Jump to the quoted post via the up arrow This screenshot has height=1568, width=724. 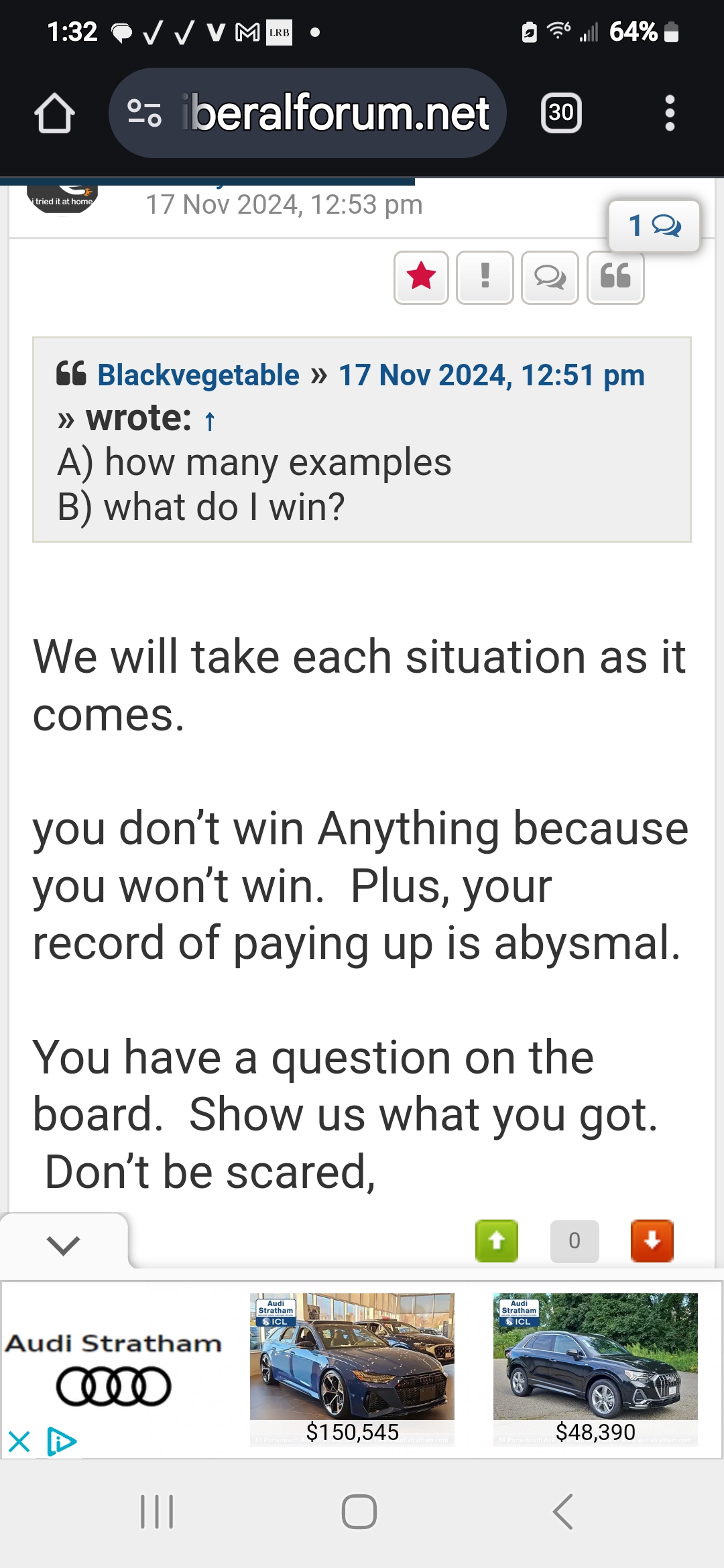point(210,421)
